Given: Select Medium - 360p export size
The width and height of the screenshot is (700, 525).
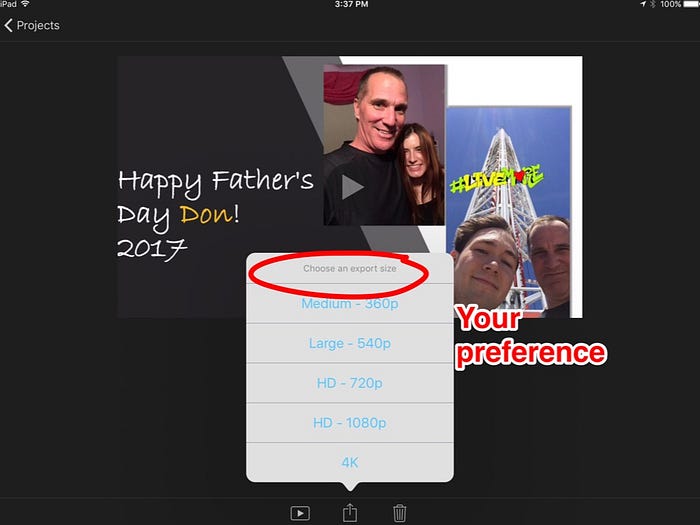Looking at the screenshot, I should (349, 304).
